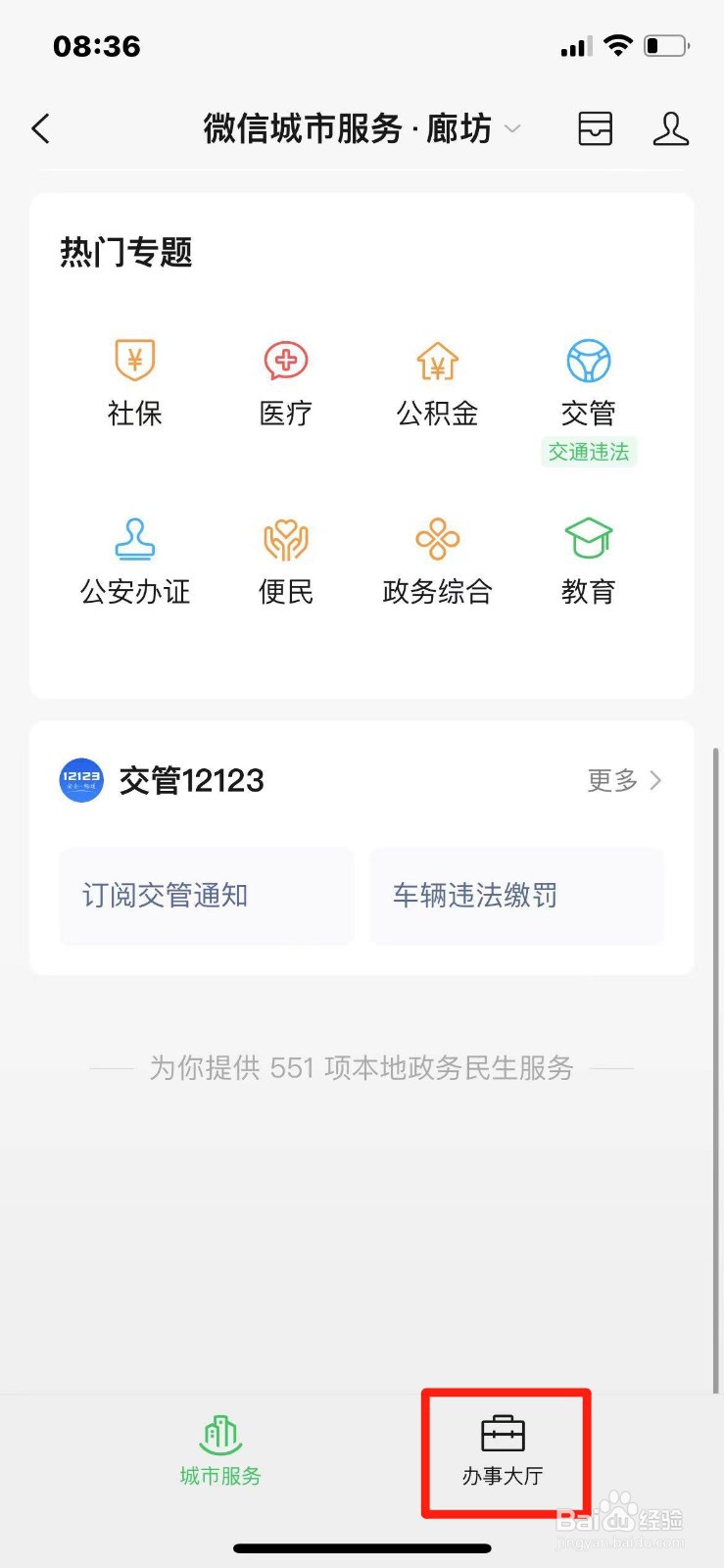Switch to the 城市服务 tab
Image resolution: width=724 pixels, height=1568 pixels.
(220, 1450)
